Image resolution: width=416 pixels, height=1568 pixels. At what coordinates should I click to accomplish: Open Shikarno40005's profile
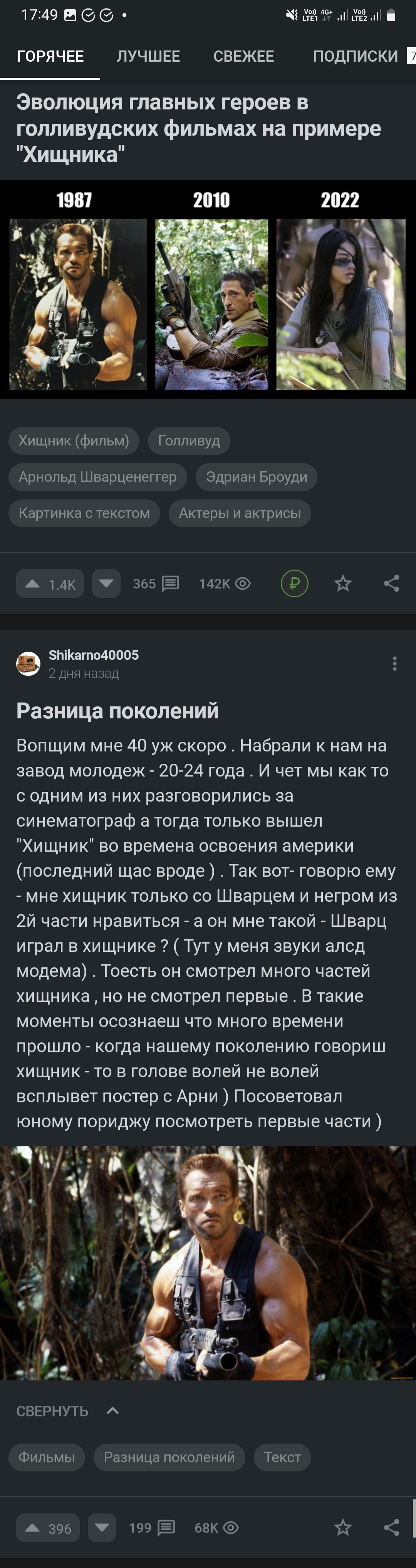(93, 655)
